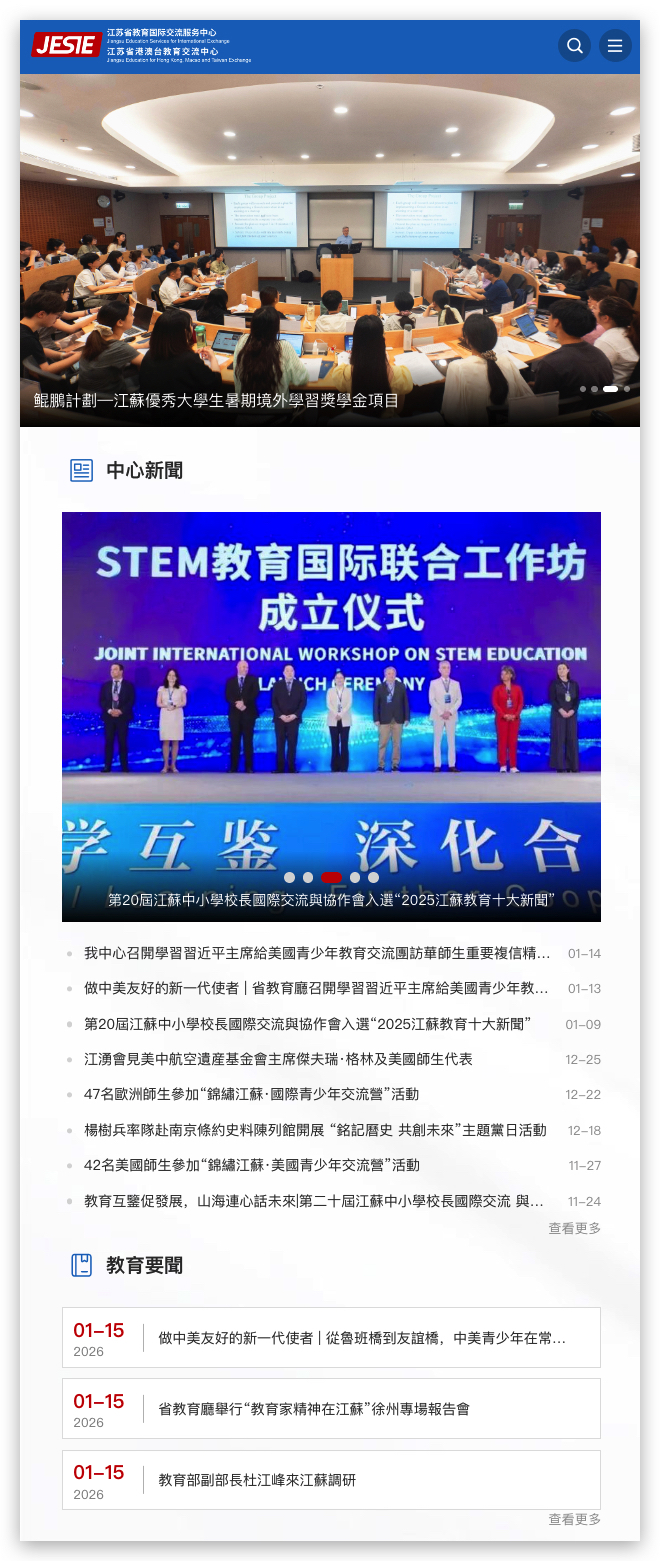Read the 01-14 news on 習近平主席 reply letter
Viewport: 660px width, 1561px height.
(x=317, y=953)
